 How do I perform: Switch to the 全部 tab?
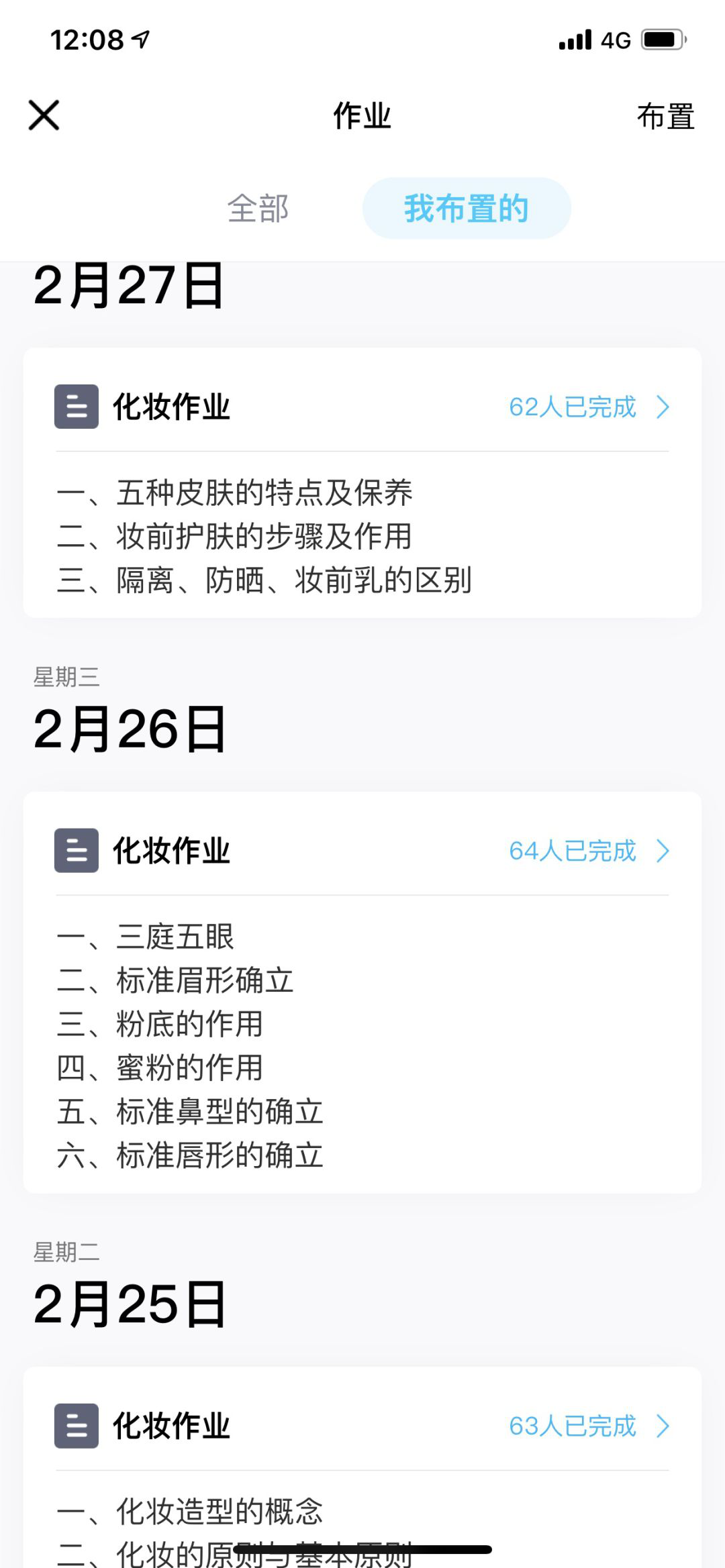click(x=258, y=208)
